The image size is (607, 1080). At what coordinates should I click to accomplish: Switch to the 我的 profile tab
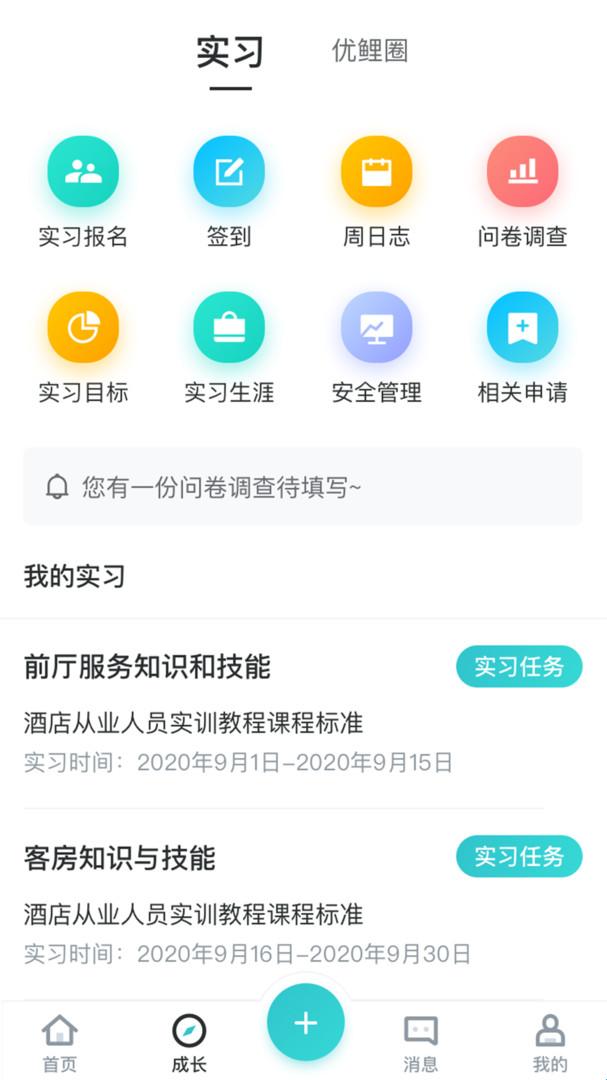coord(550,1041)
